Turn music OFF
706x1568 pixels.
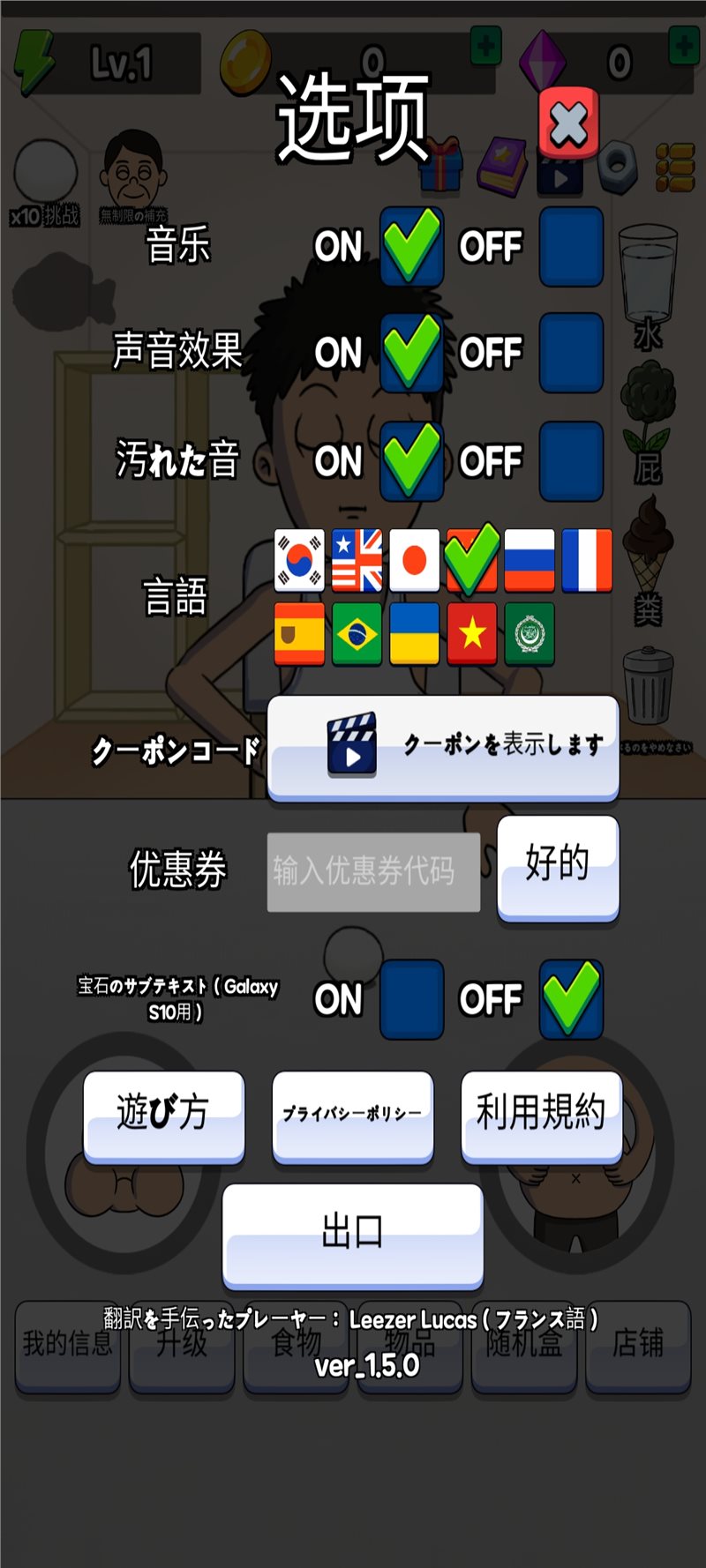coord(570,247)
